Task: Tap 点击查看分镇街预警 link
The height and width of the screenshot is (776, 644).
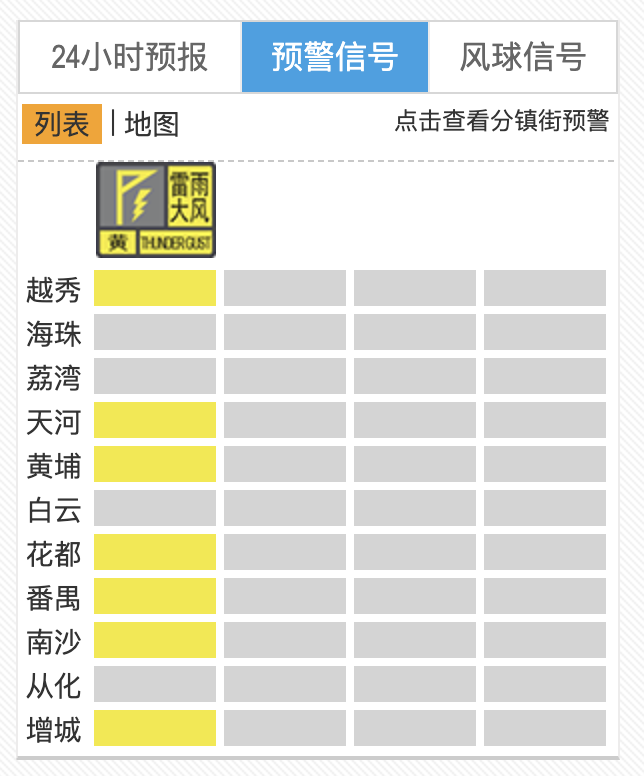Action: tap(501, 122)
